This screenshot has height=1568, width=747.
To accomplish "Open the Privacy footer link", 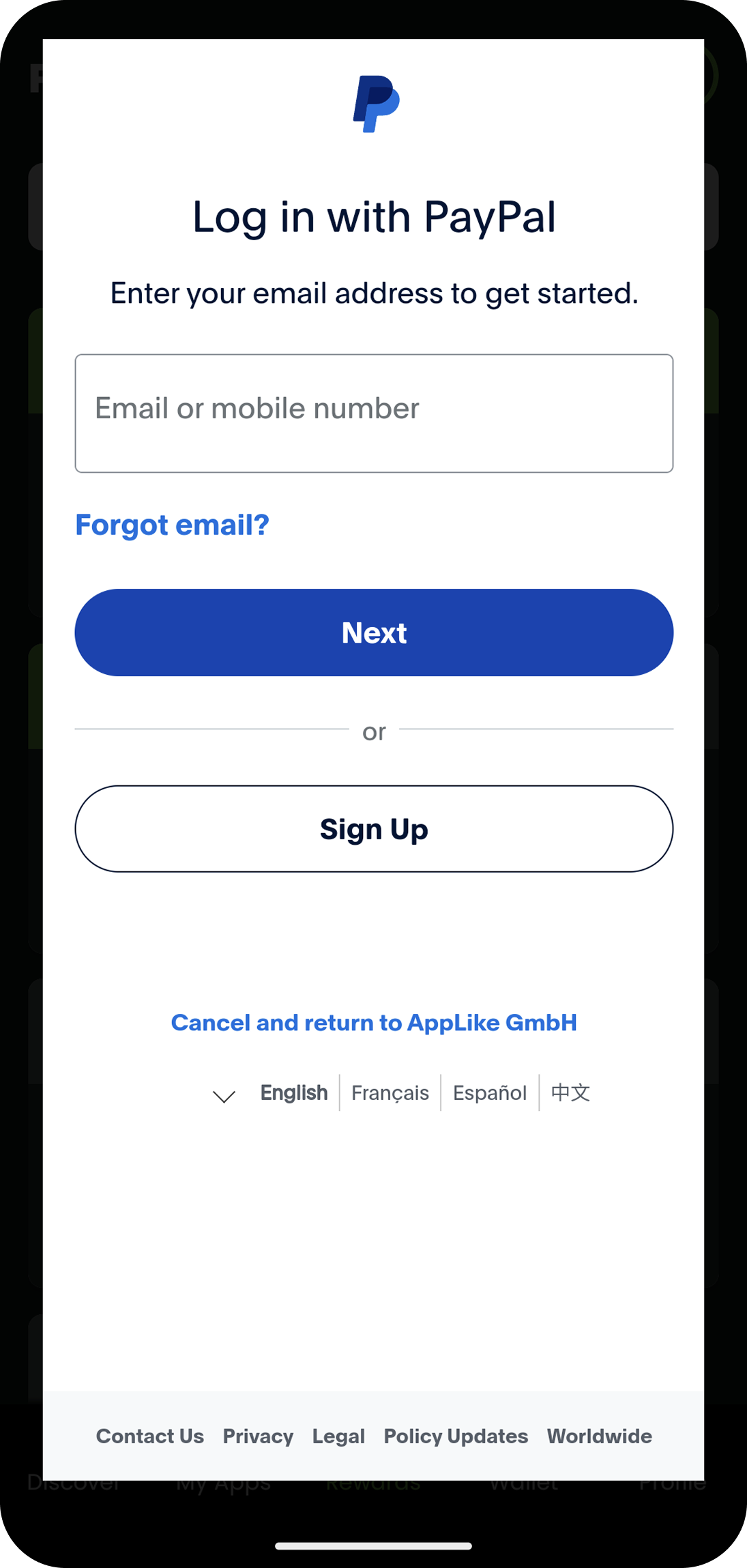I will (x=258, y=1436).
